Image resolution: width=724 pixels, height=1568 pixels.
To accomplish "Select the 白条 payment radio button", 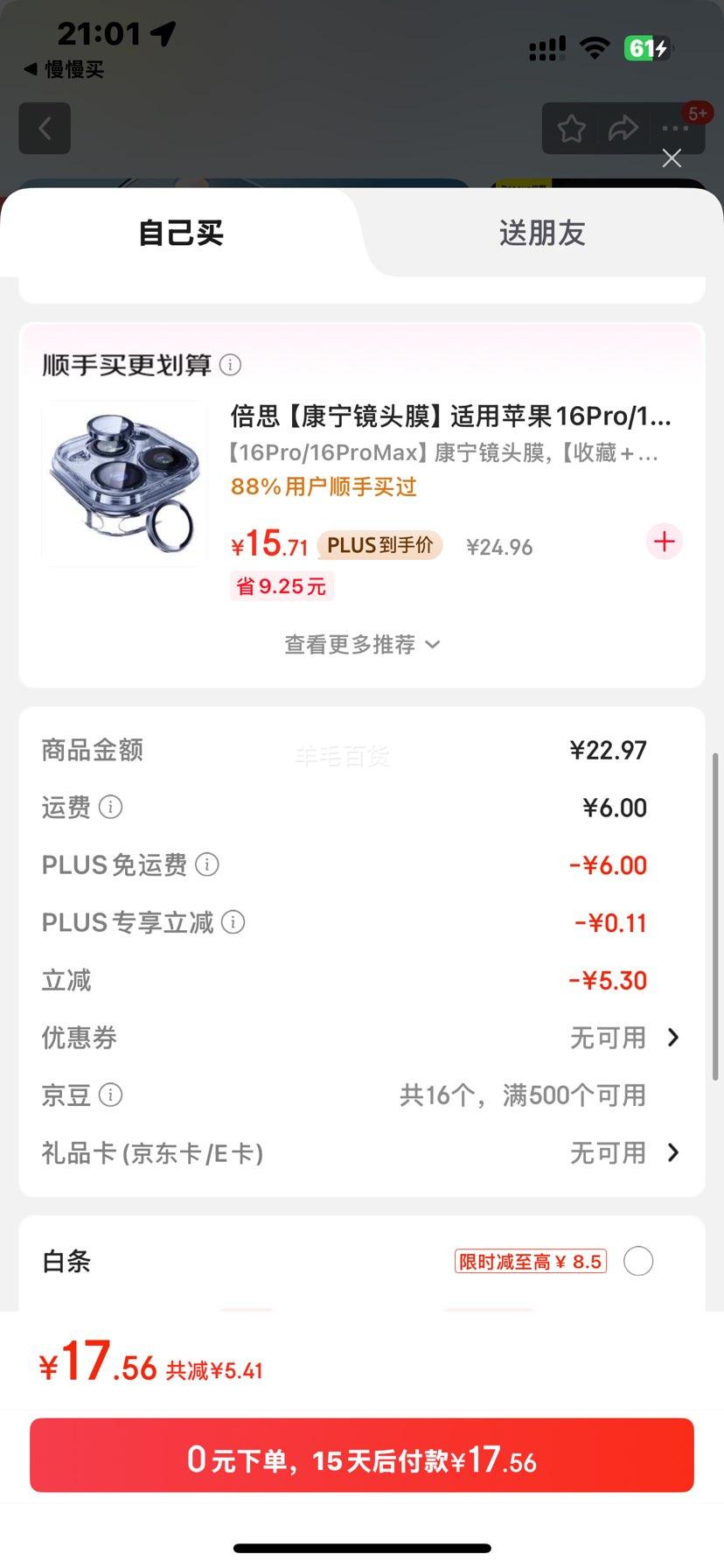I will (x=637, y=1261).
